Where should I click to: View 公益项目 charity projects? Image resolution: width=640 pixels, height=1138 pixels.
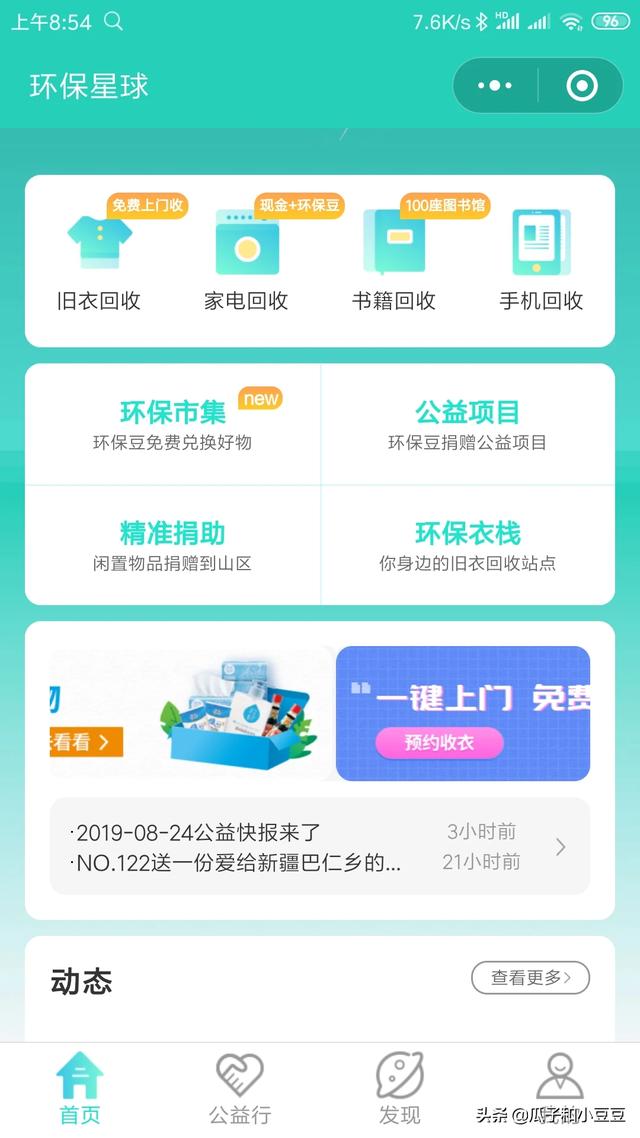click(468, 424)
